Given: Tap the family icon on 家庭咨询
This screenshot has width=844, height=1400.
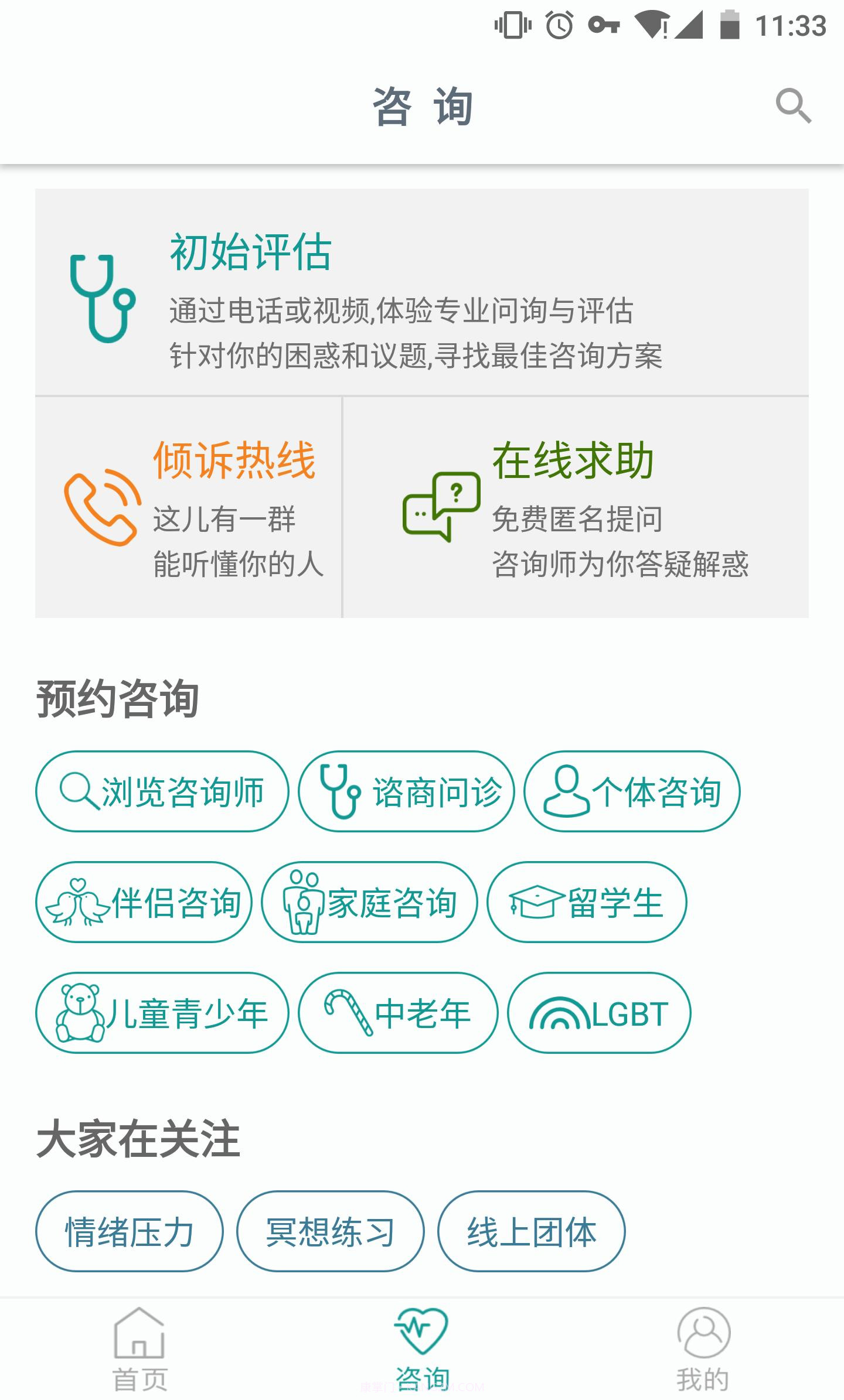Looking at the screenshot, I should [303, 902].
